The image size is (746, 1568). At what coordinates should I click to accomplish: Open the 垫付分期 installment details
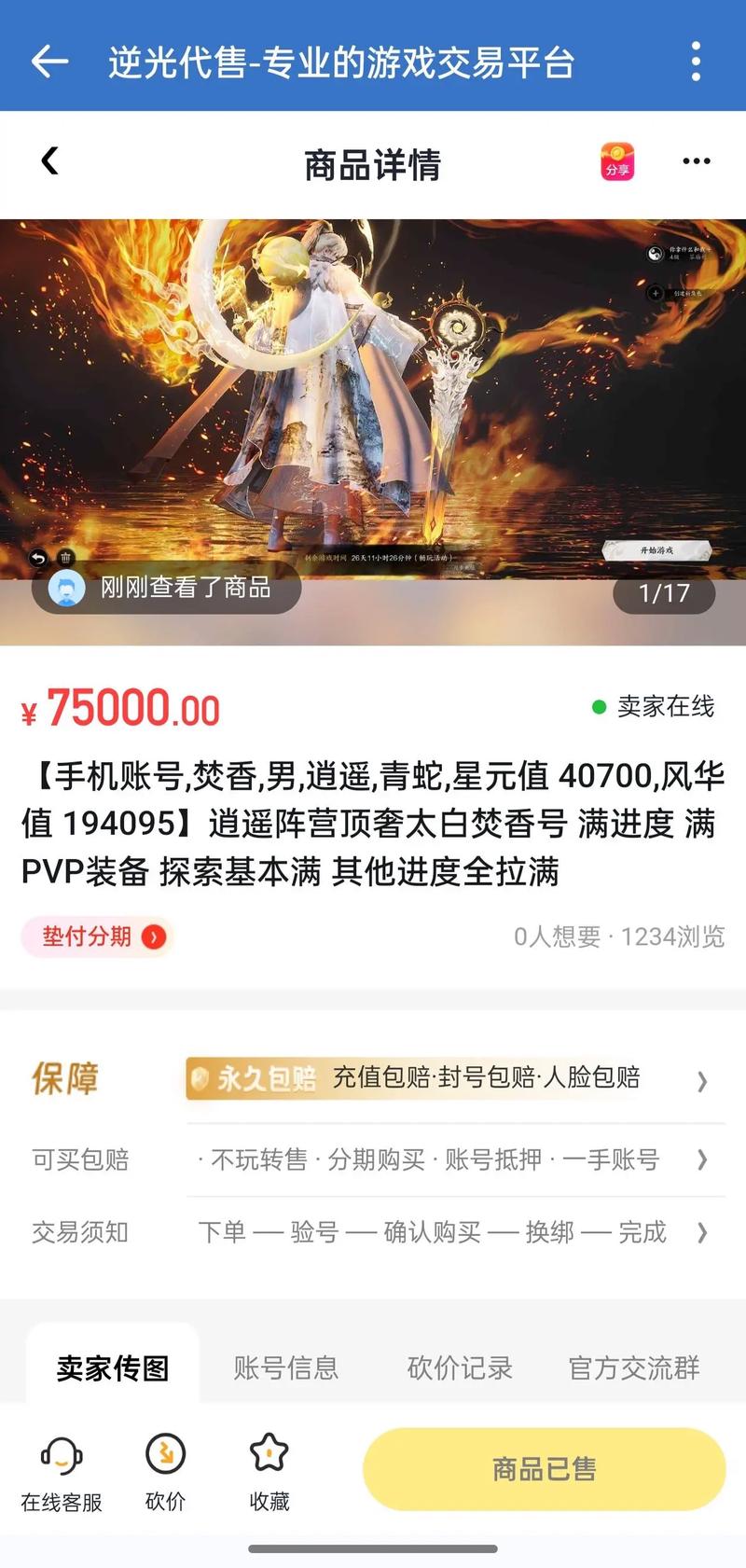[96, 937]
